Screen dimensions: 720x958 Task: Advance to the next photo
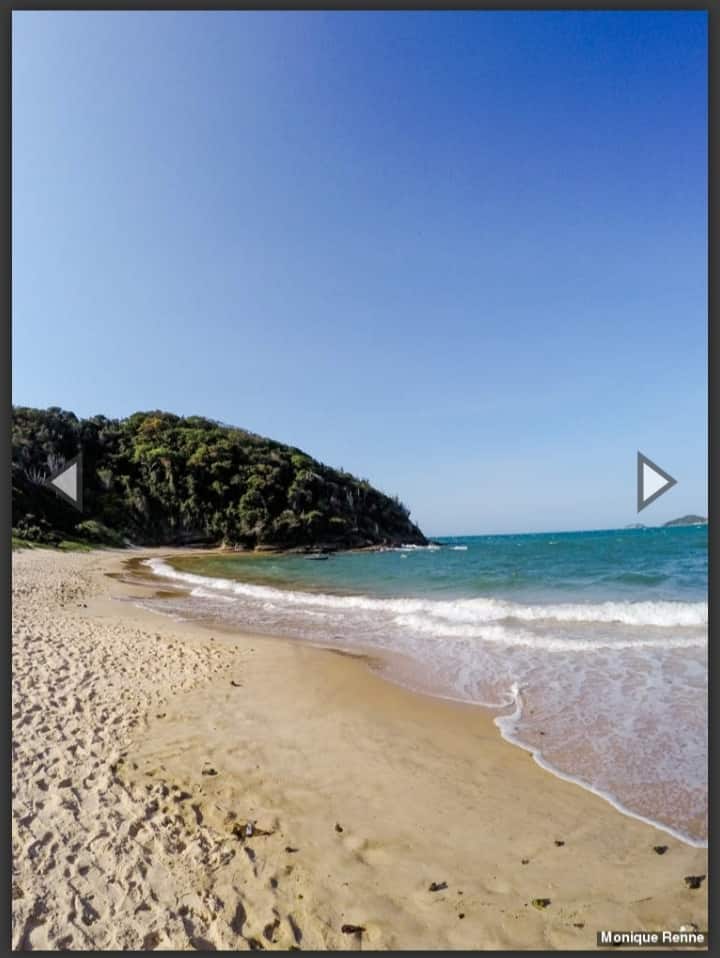(654, 482)
